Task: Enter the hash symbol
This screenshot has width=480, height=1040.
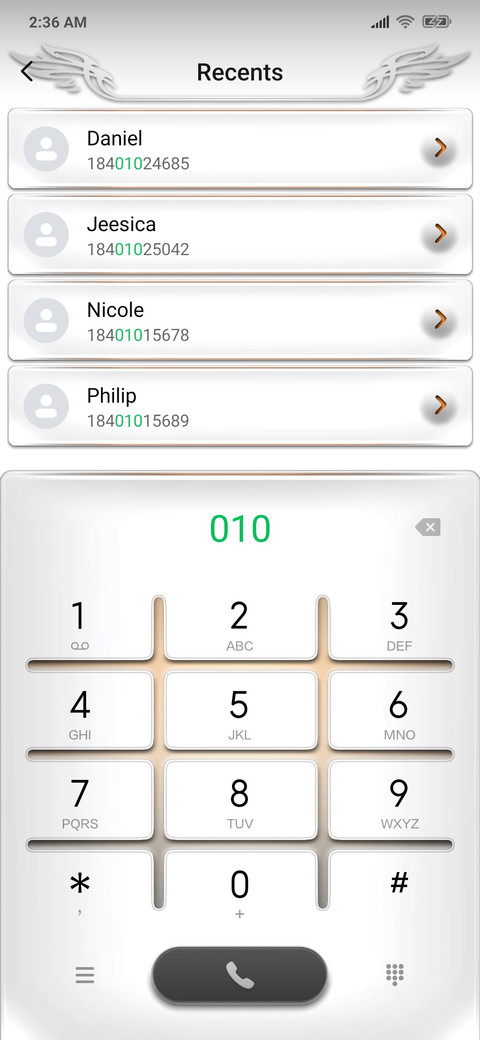Action: coord(399,883)
